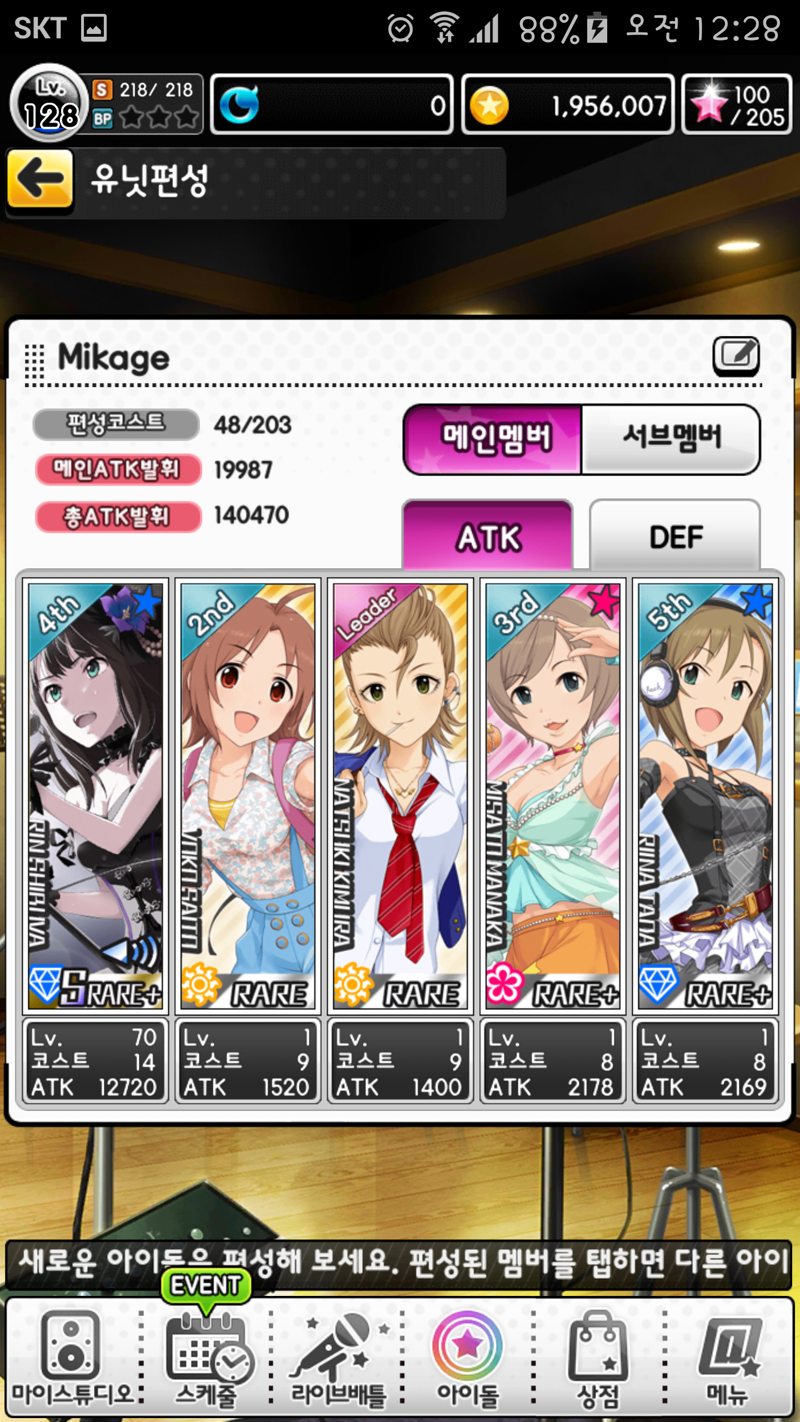Tap the Misato Manaka 3rd member card

[x=552, y=797]
